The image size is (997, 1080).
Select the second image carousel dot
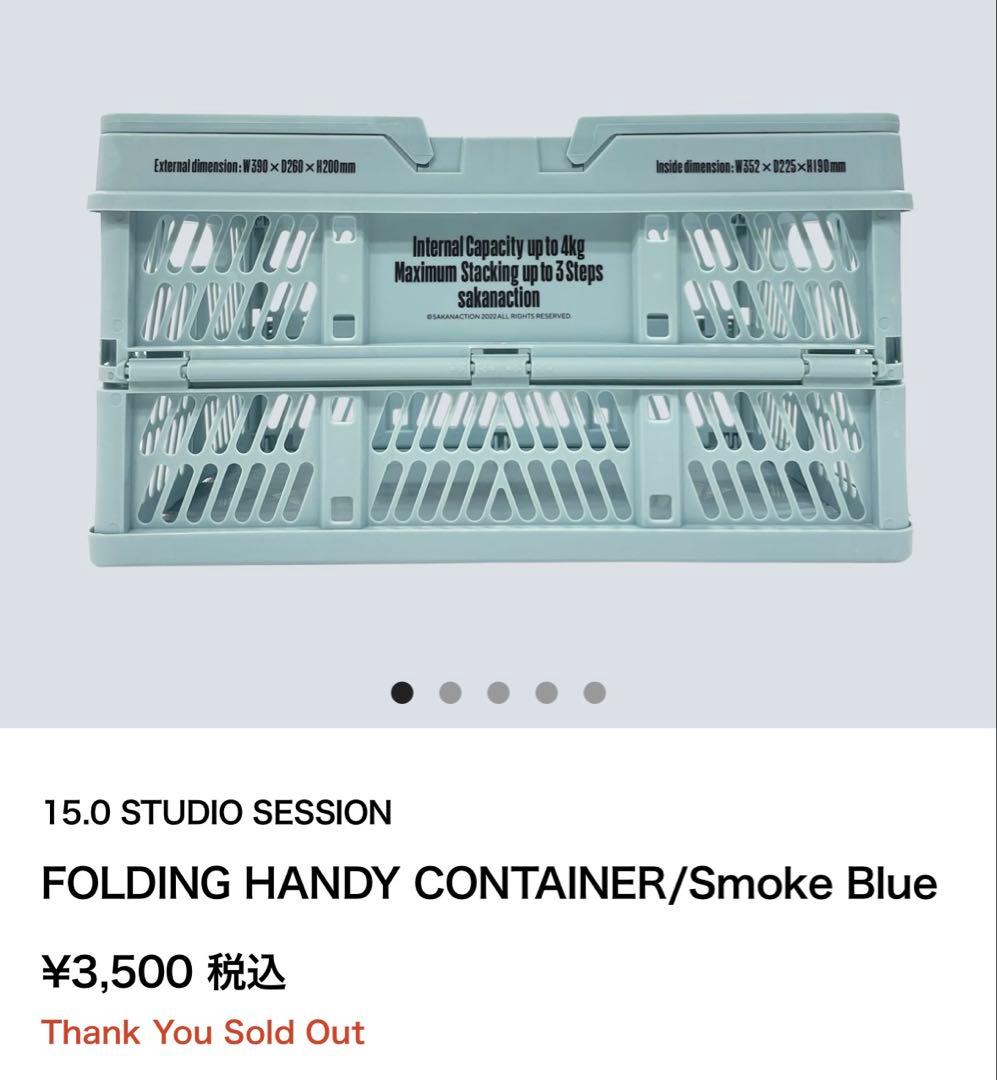point(450,693)
